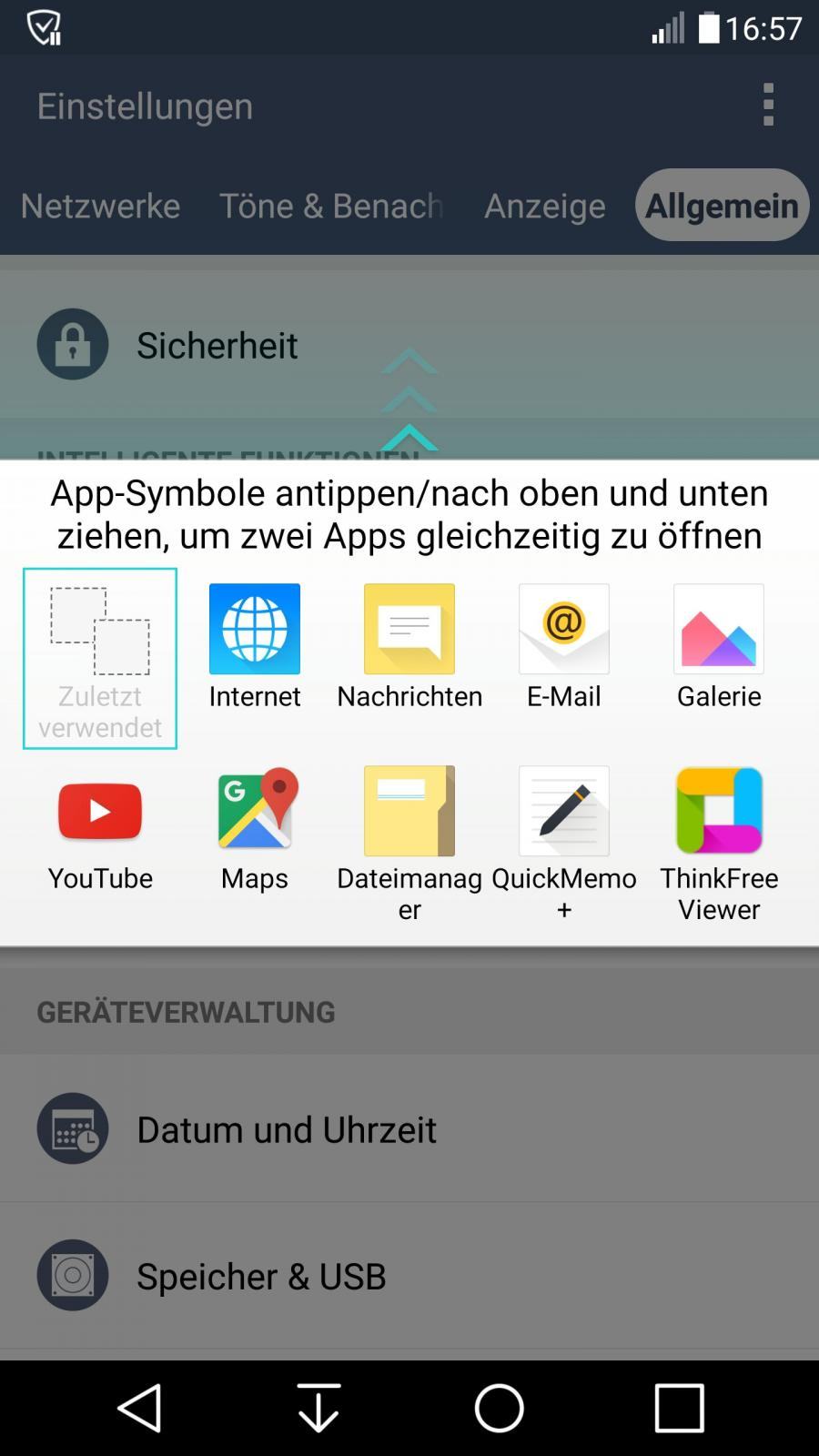Switch to the Töne & Benach tab
This screenshot has width=819, height=1456.
click(331, 206)
